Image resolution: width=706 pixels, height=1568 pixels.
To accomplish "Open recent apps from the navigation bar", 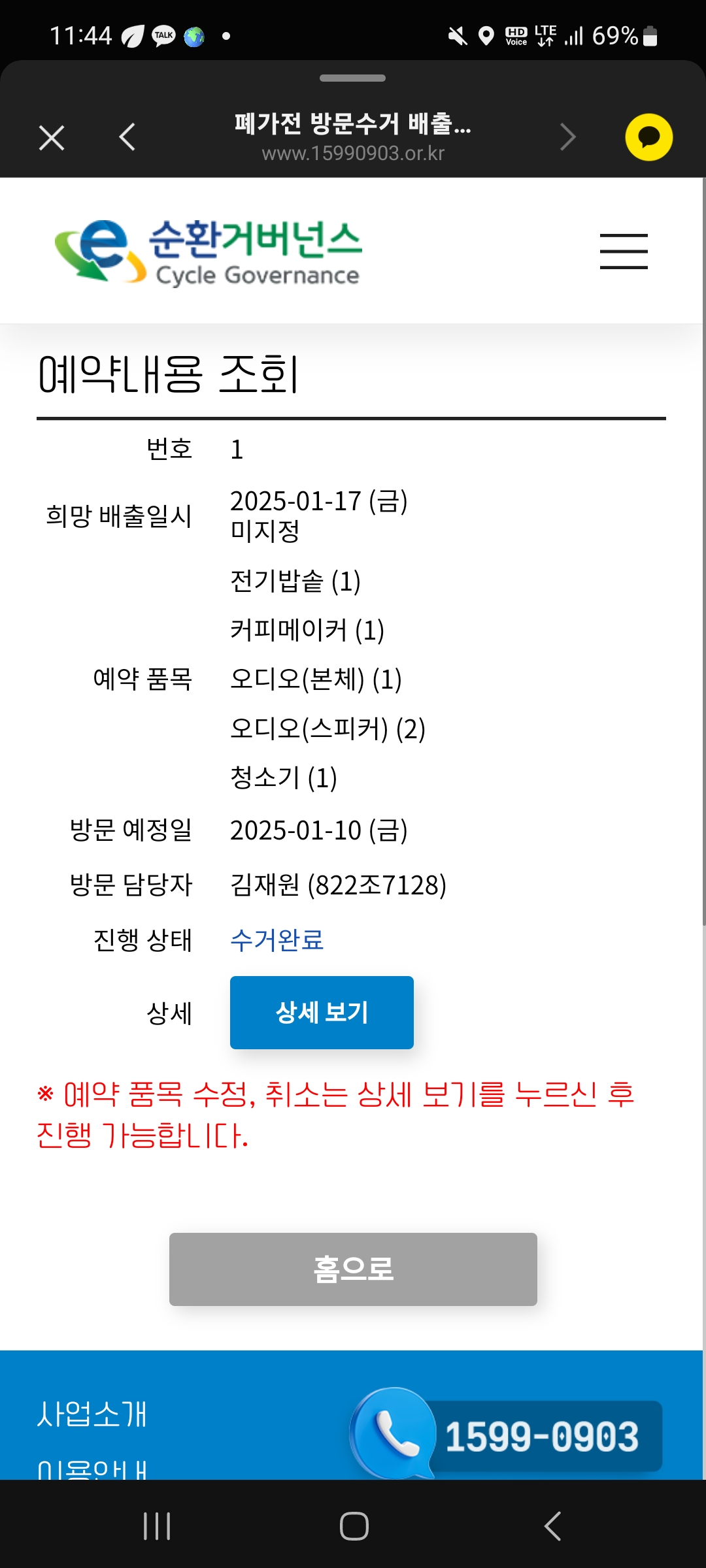I will [157, 1526].
